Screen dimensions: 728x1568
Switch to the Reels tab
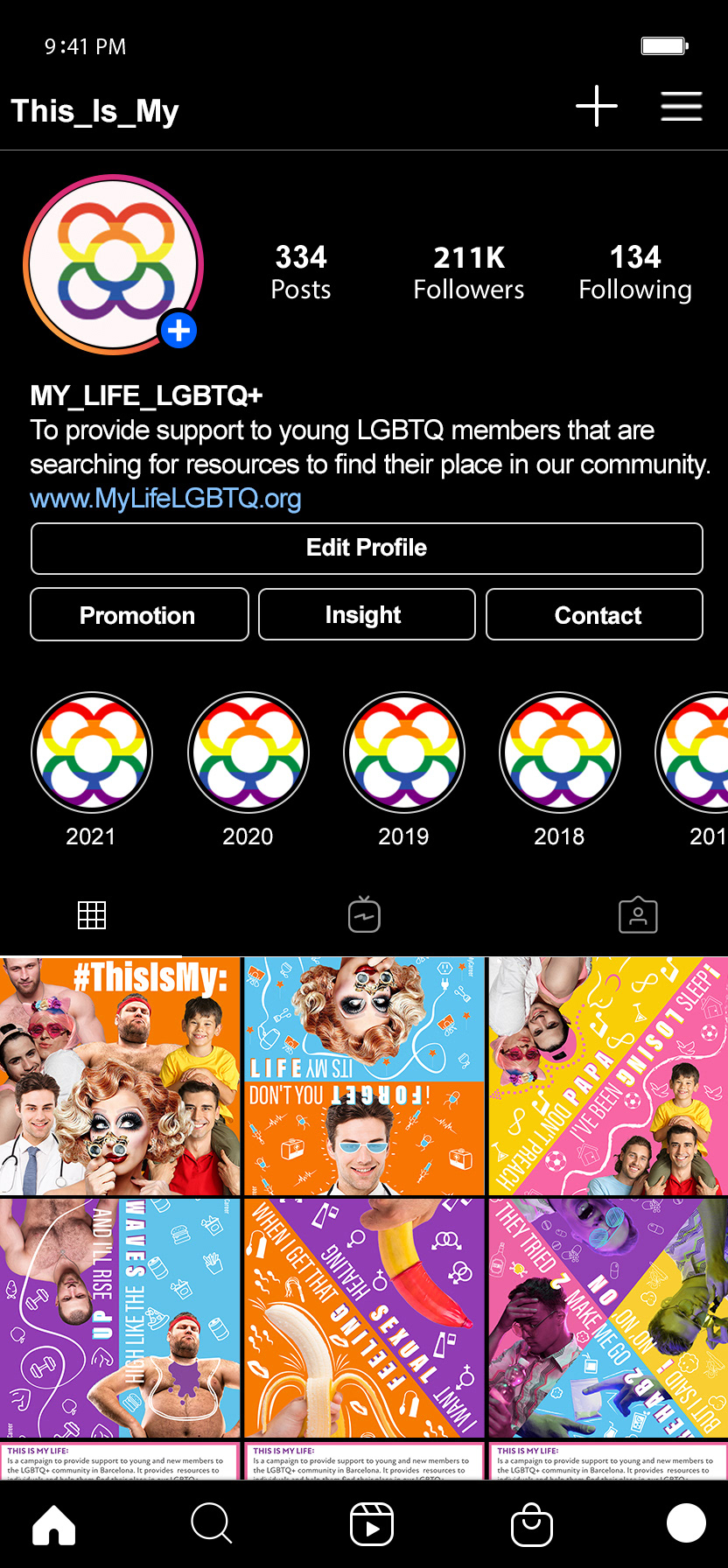click(371, 1524)
